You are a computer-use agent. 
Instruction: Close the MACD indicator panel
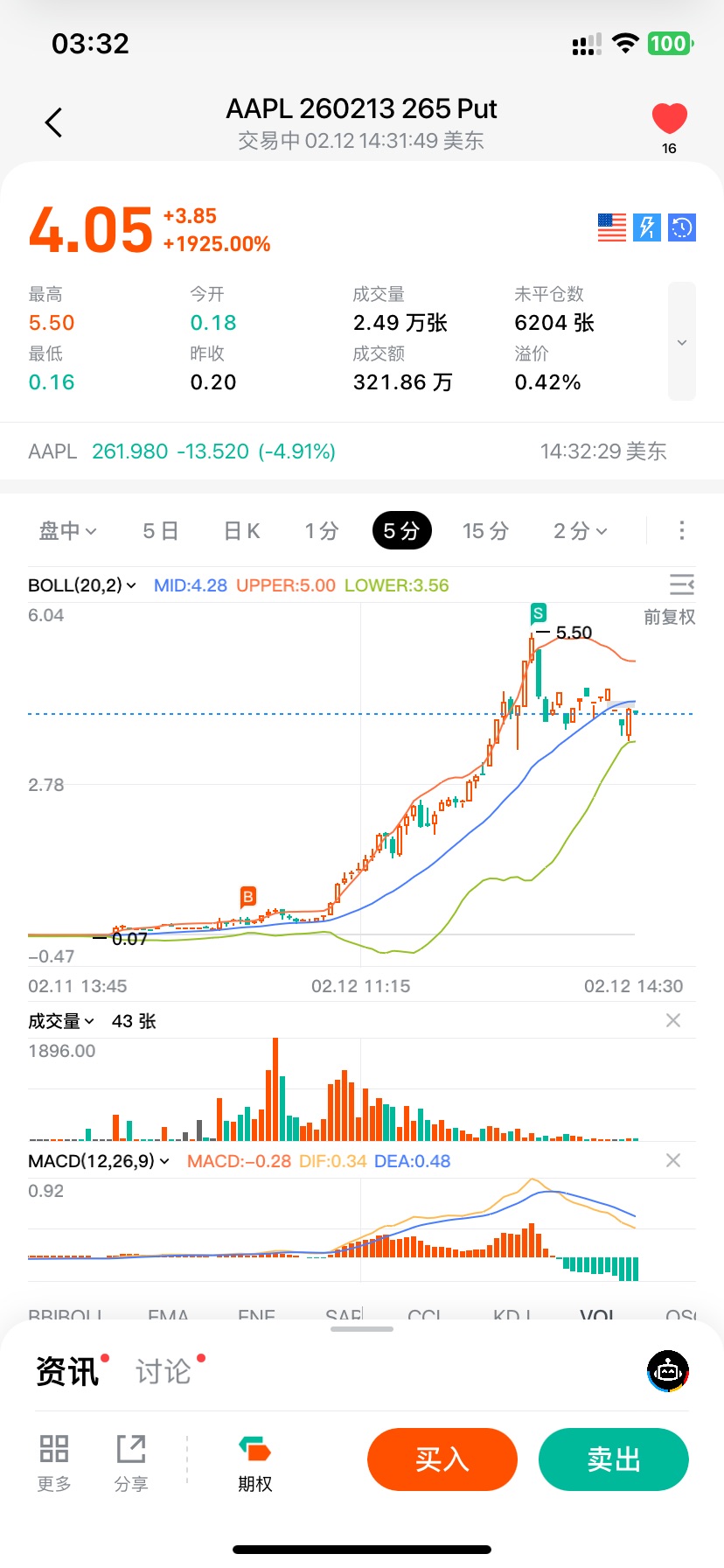(x=672, y=1160)
